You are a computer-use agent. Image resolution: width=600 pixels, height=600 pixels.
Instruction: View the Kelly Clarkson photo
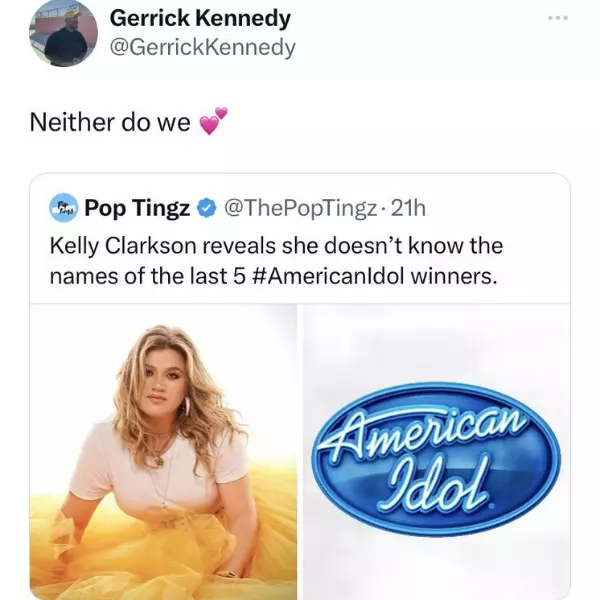pos(163,452)
